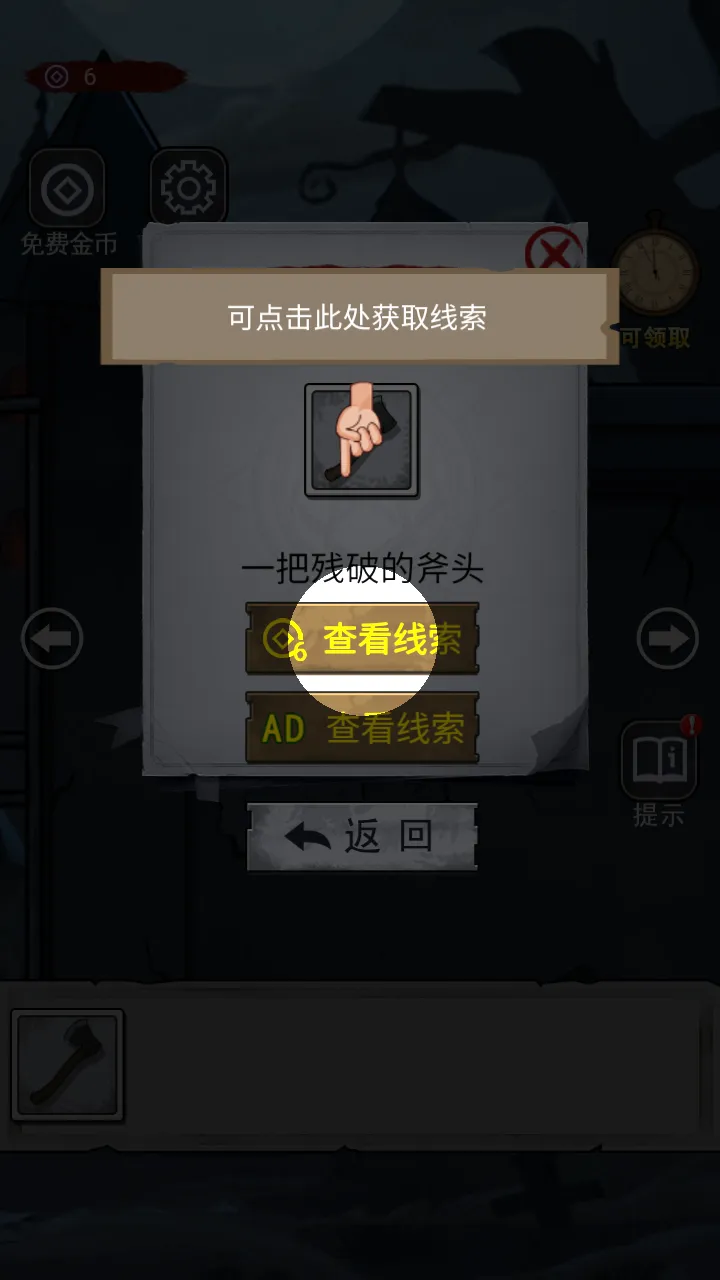Select the axe in inventory bar
The width and height of the screenshot is (720, 1280).
click(67, 1065)
